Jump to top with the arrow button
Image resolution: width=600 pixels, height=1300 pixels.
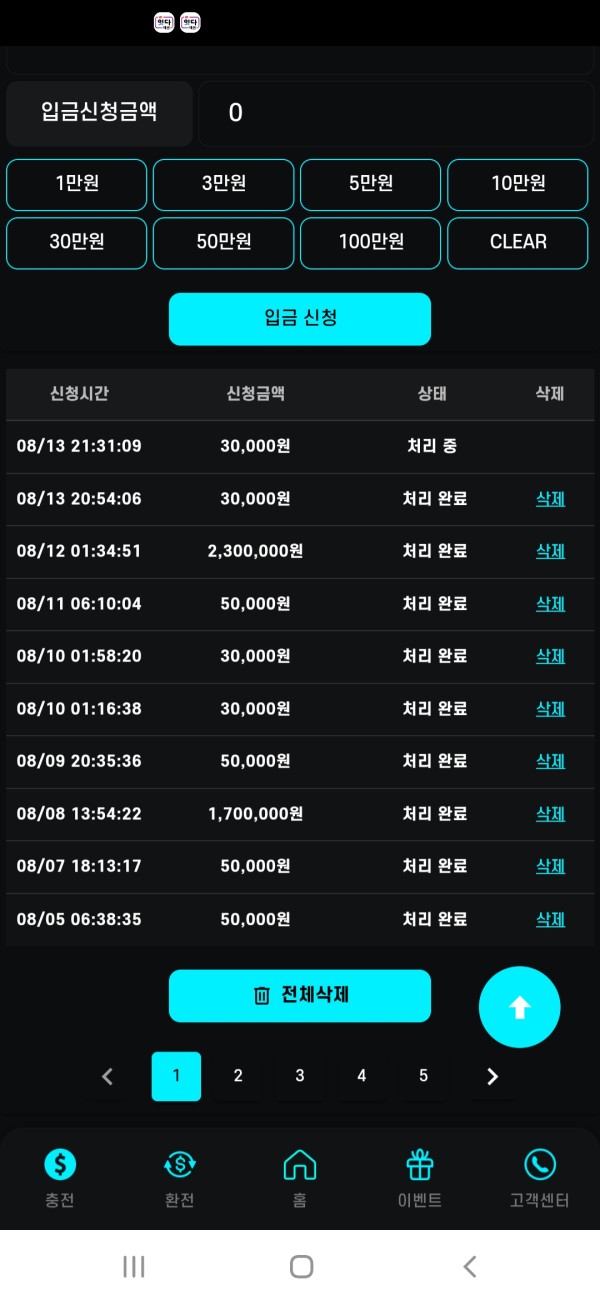(520, 1007)
